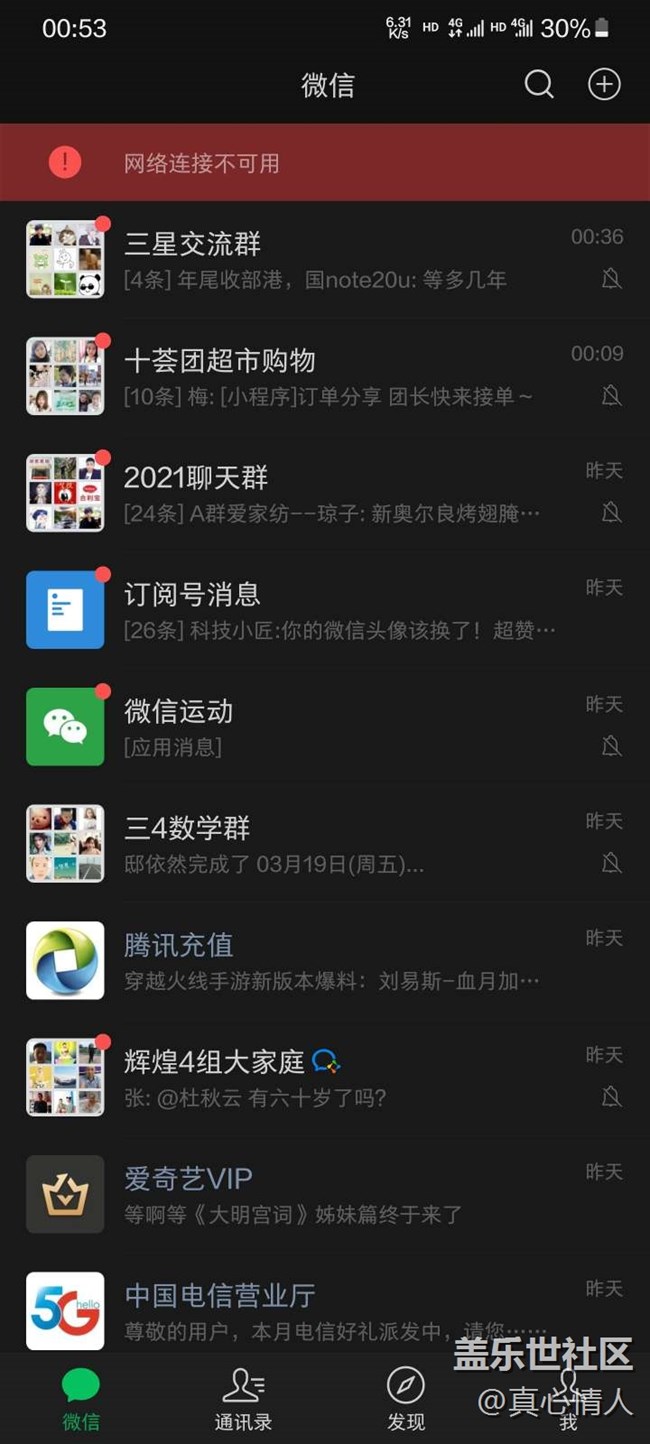Open the 辉煌4组大家庭 group chat
This screenshot has width=650, height=1444.
325,1078
